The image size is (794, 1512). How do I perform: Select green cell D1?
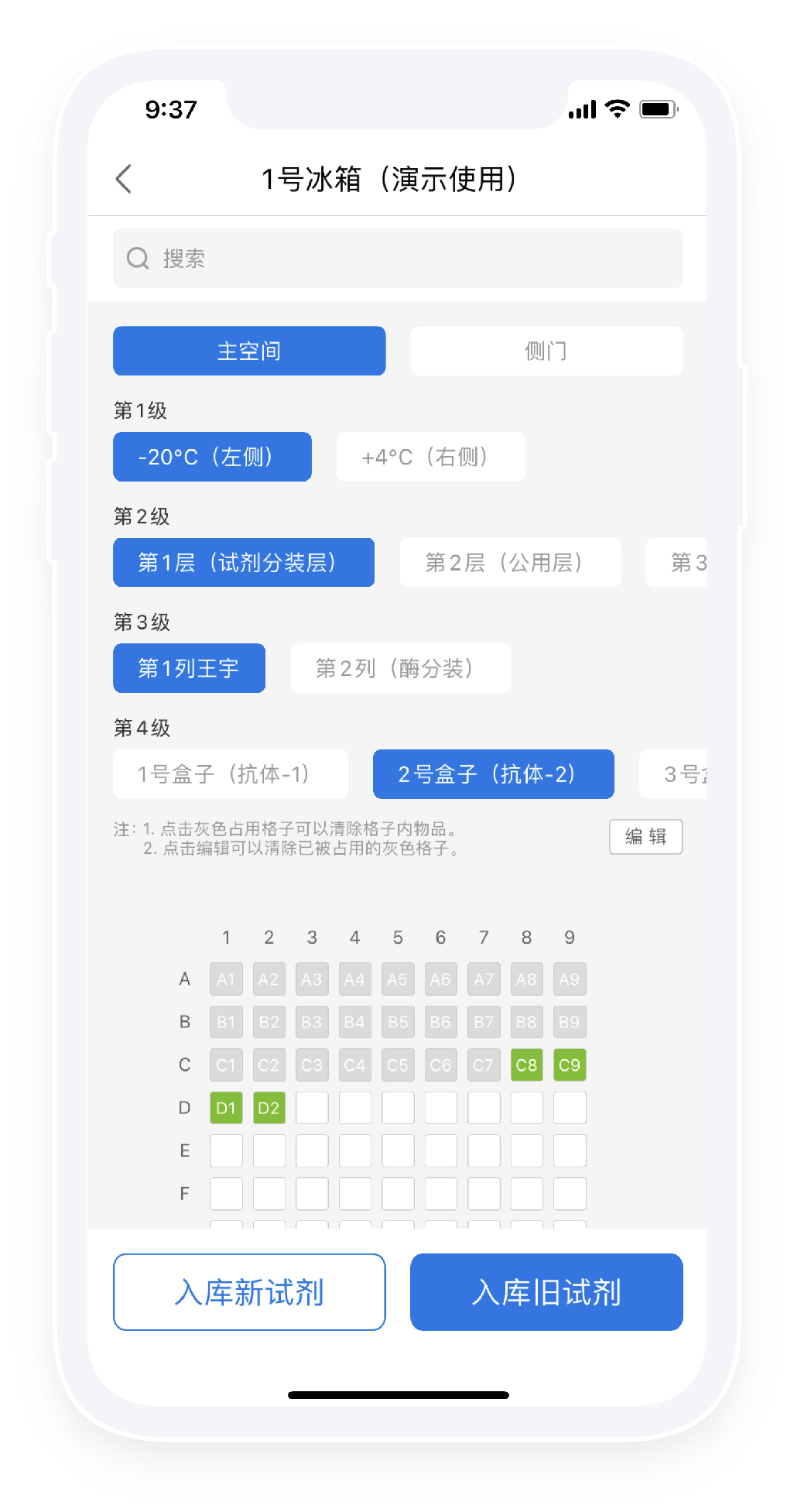(226, 1108)
